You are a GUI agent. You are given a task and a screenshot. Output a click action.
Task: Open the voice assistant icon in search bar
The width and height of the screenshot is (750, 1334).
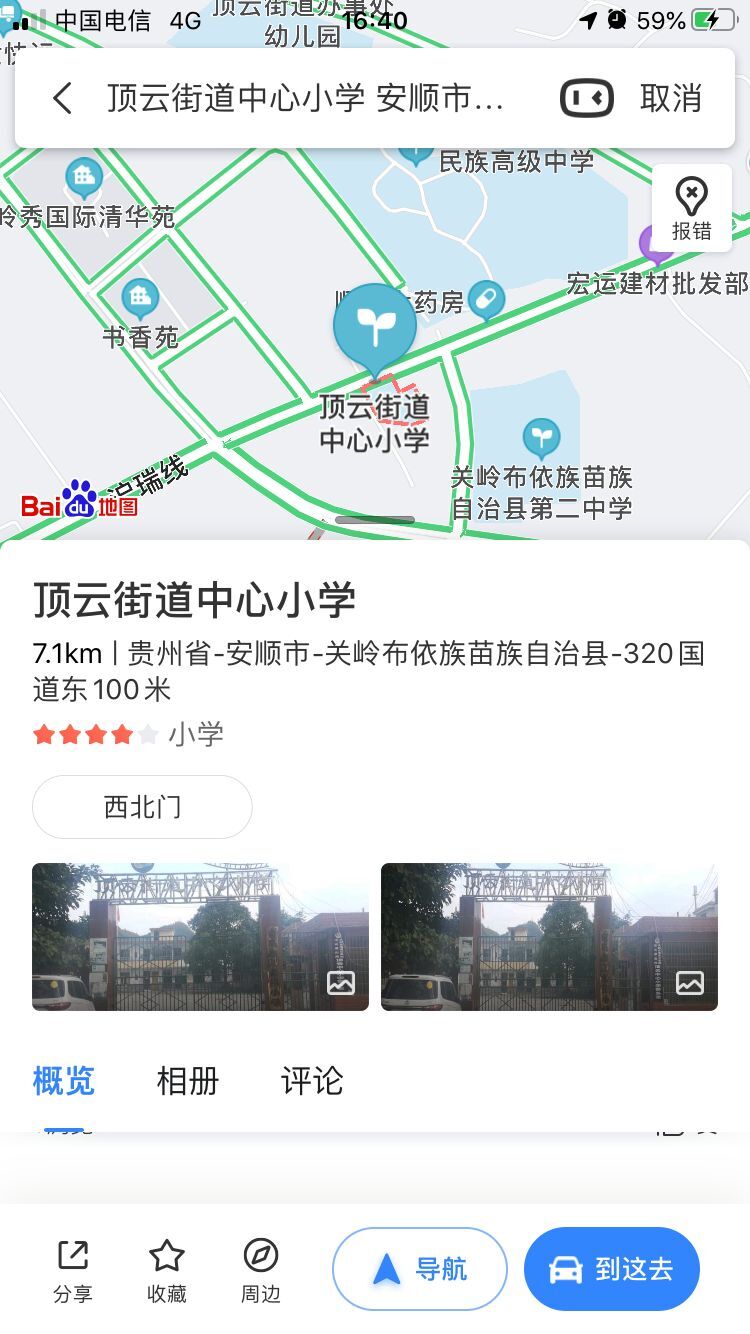(587, 98)
